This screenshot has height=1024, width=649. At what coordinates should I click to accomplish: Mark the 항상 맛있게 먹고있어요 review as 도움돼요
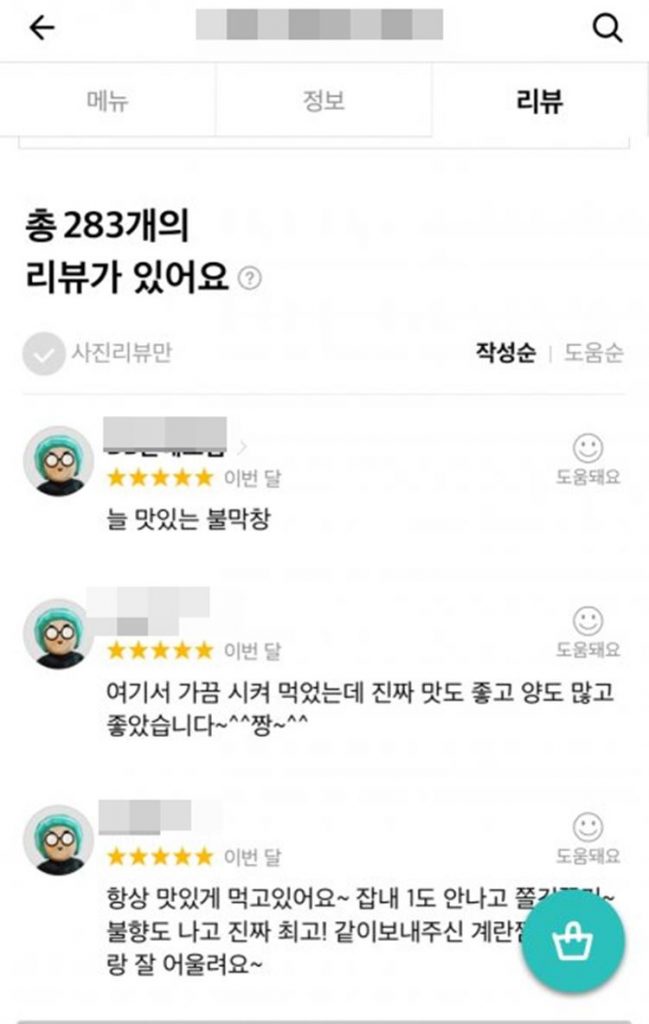(x=588, y=837)
